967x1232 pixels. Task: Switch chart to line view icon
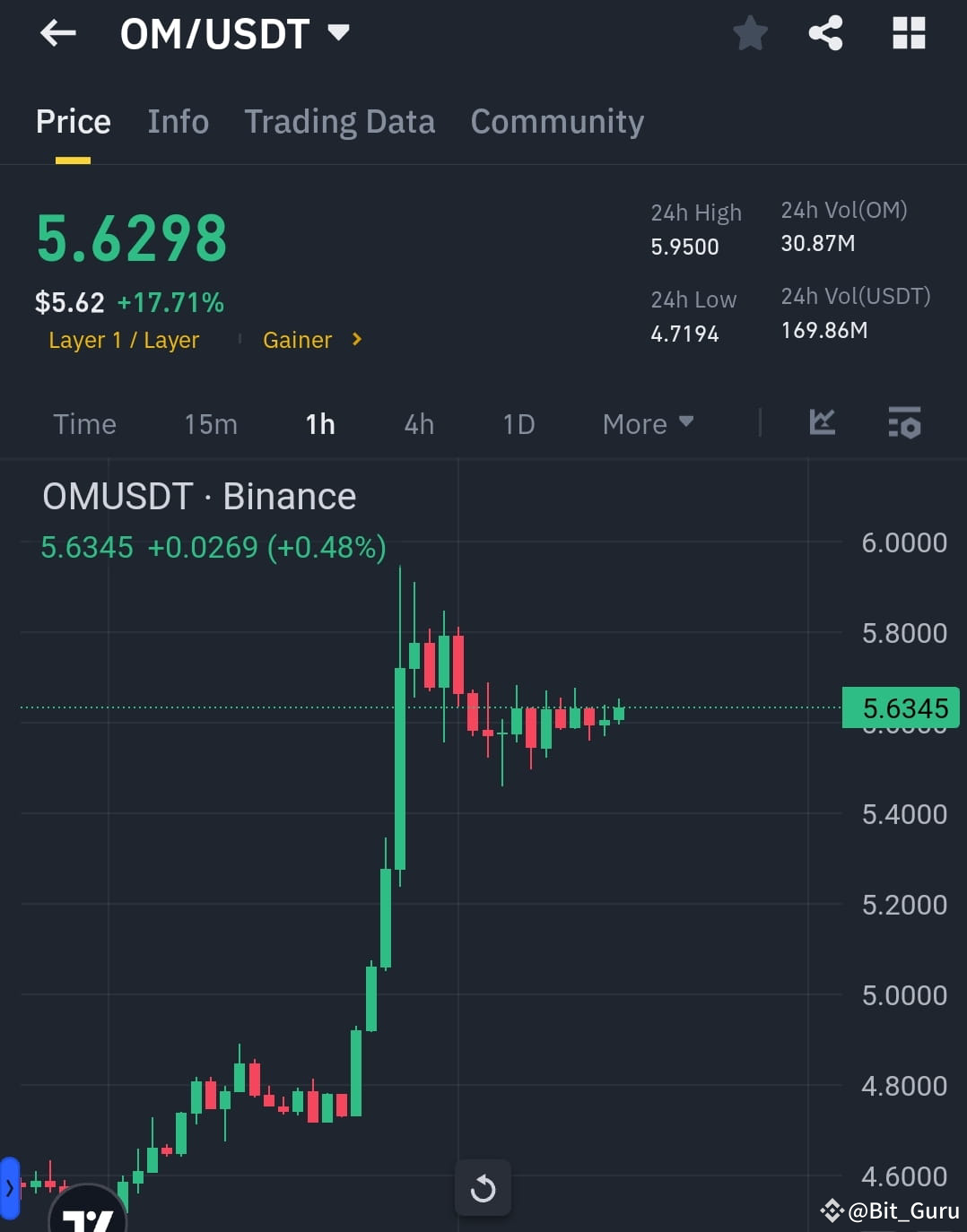coord(822,423)
